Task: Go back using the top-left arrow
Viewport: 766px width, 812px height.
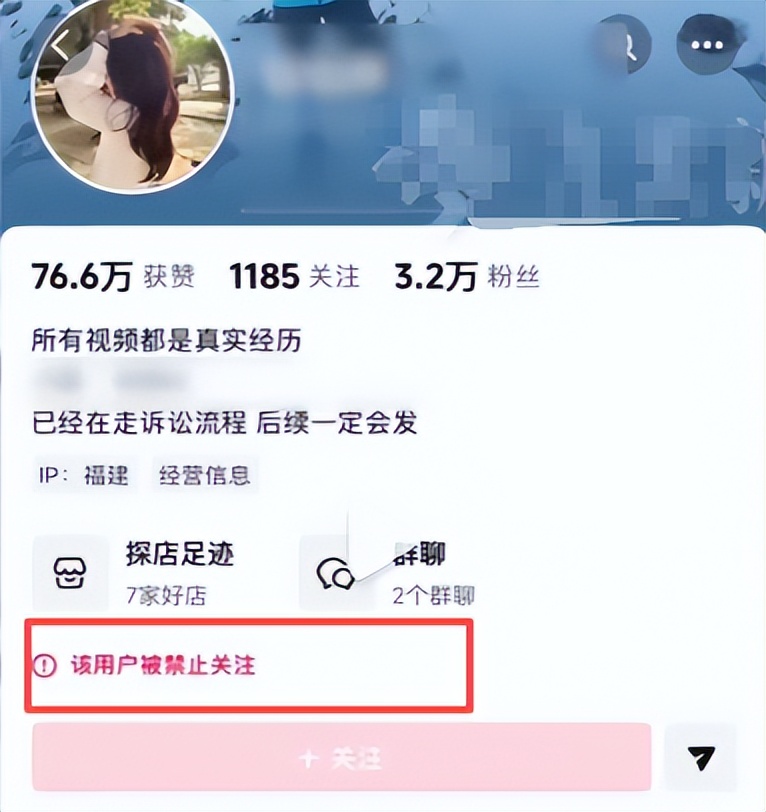Action: (61, 45)
